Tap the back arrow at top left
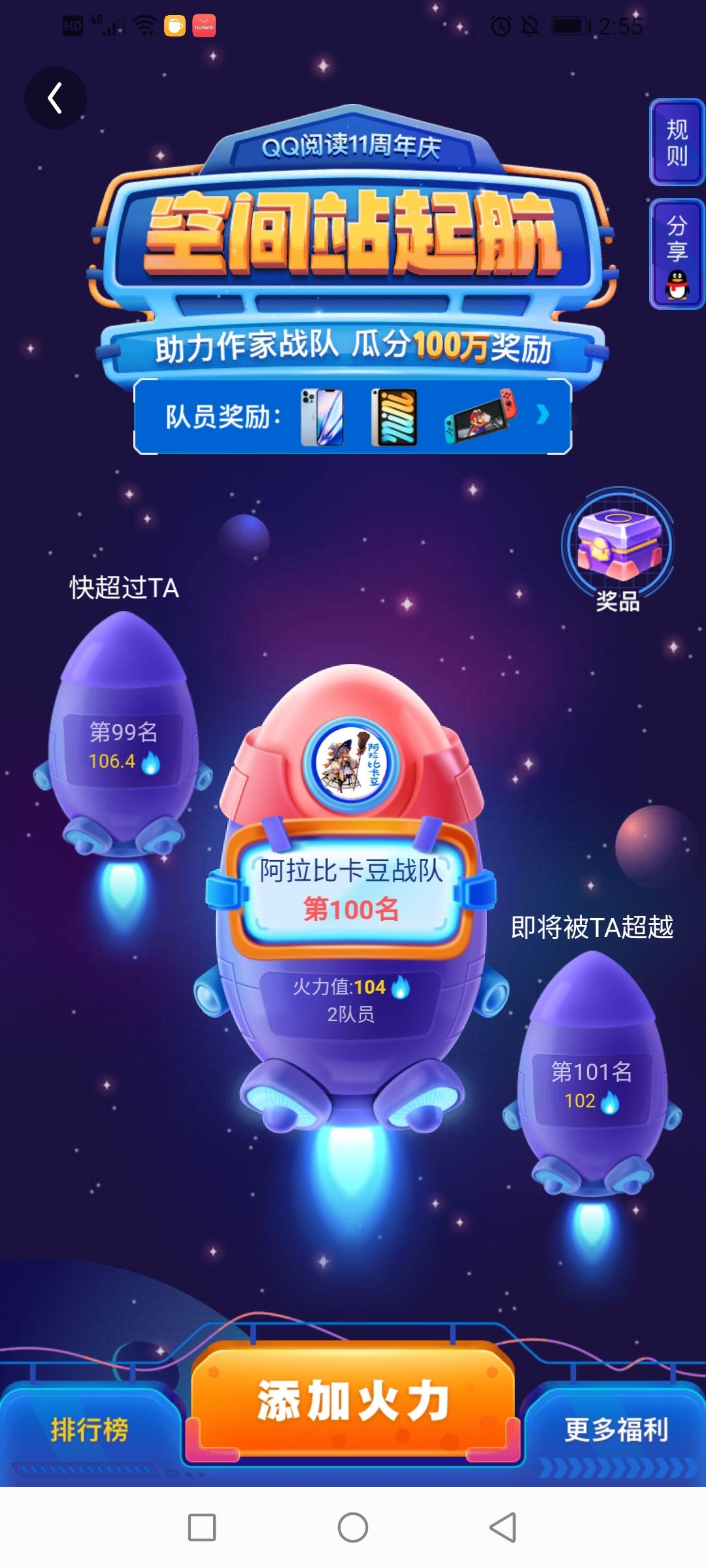Viewport: 706px width, 1568px height. pyautogui.click(x=56, y=98)
